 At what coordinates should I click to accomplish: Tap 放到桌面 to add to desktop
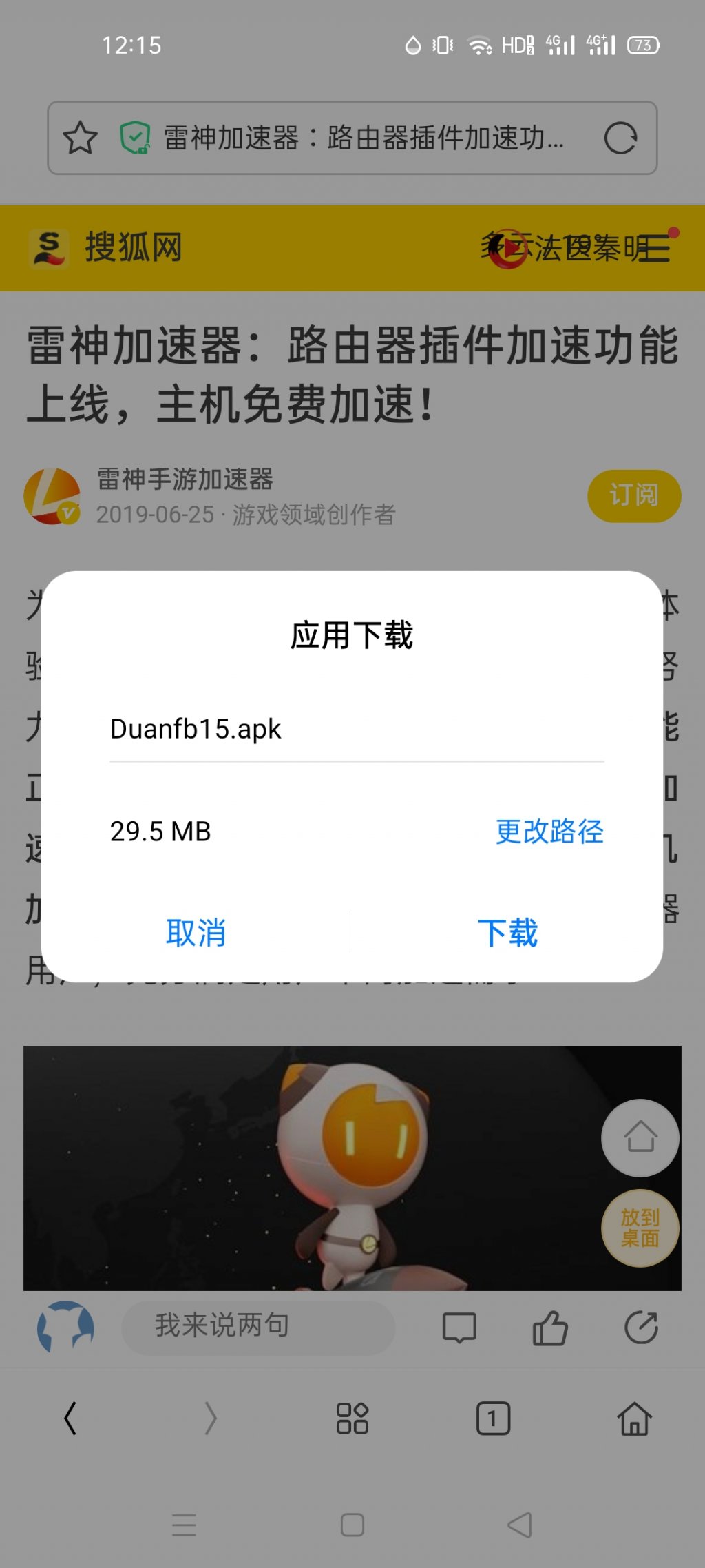(640, 1228)
